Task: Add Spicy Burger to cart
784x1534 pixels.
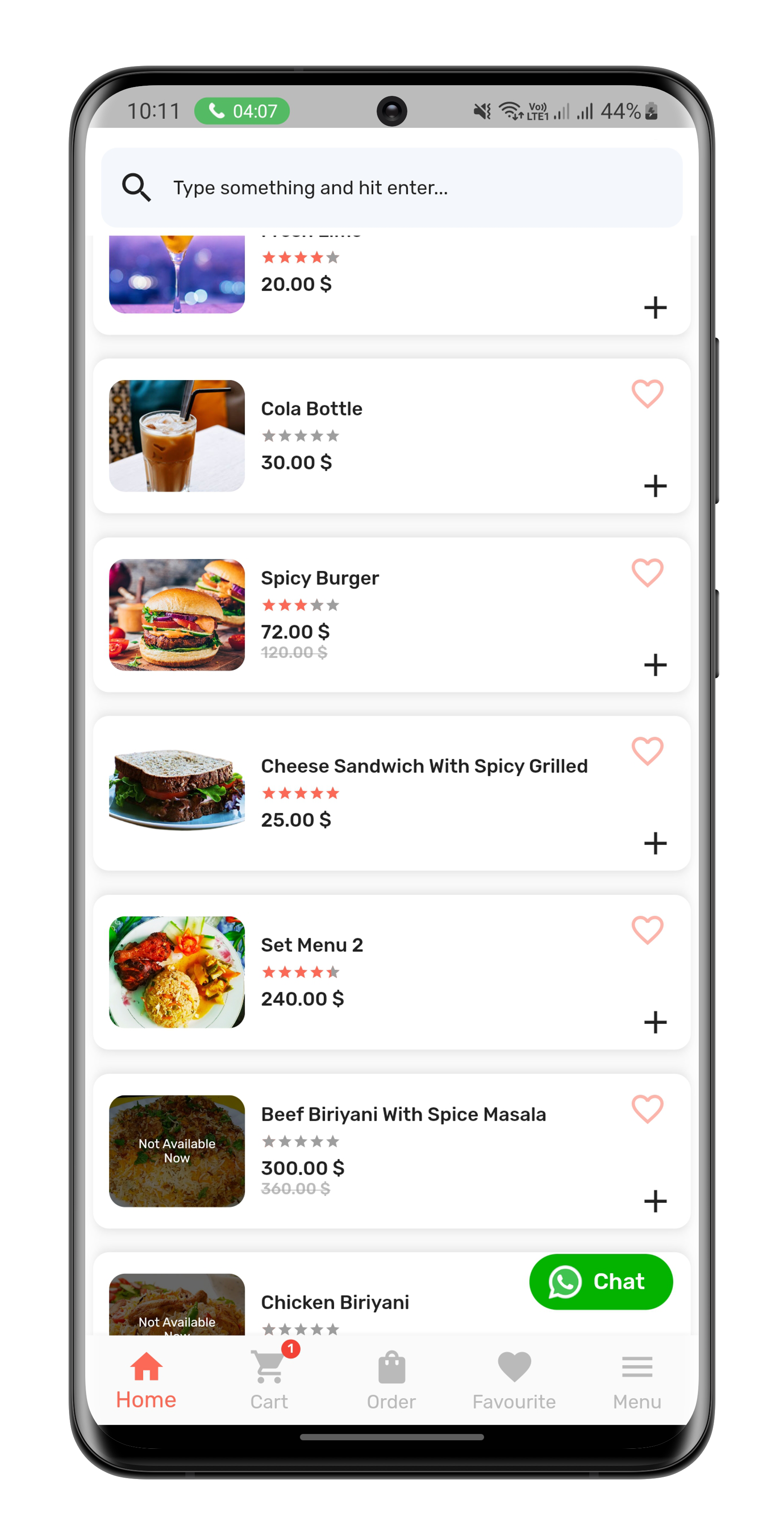Action: 655,665
